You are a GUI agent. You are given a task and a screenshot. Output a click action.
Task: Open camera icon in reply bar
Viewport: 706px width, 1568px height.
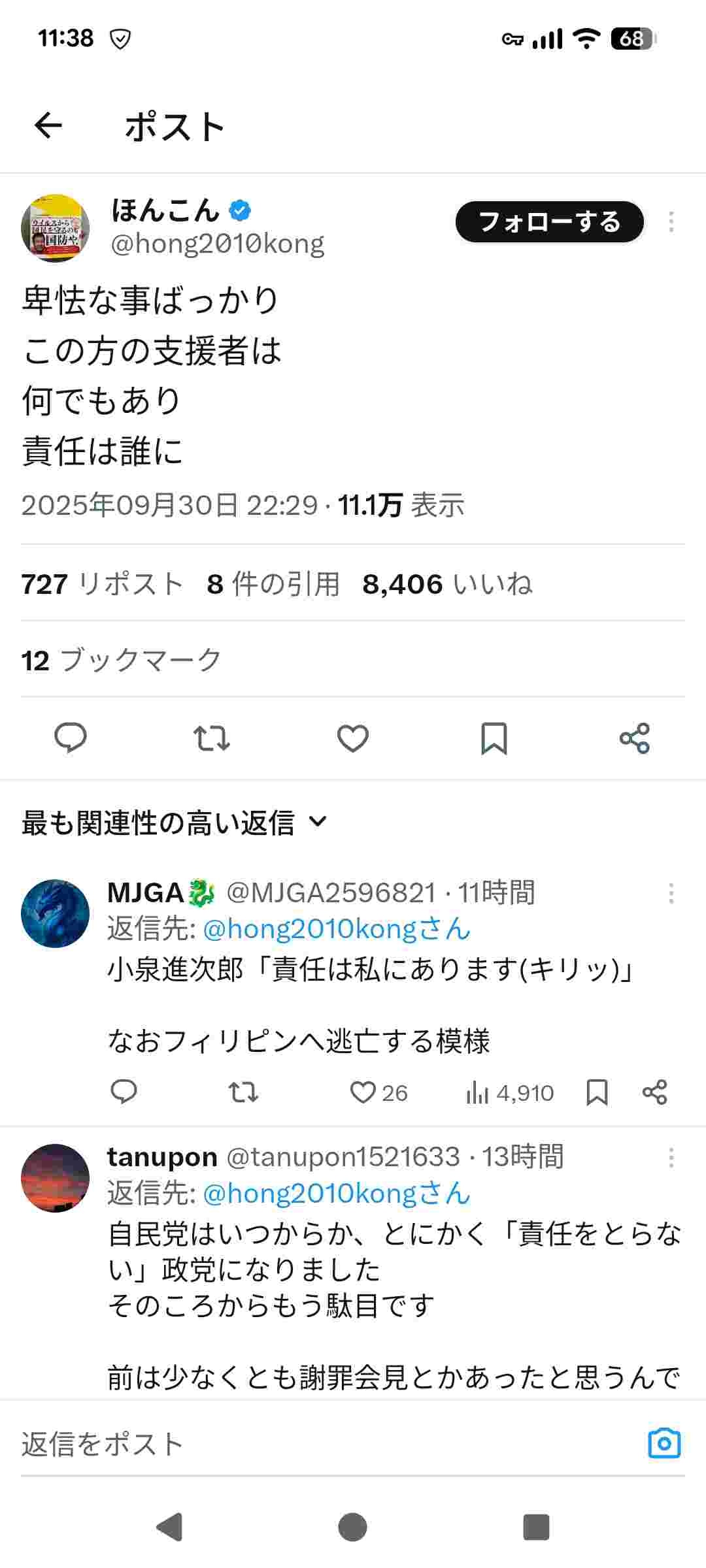[x=664, y=1443]
